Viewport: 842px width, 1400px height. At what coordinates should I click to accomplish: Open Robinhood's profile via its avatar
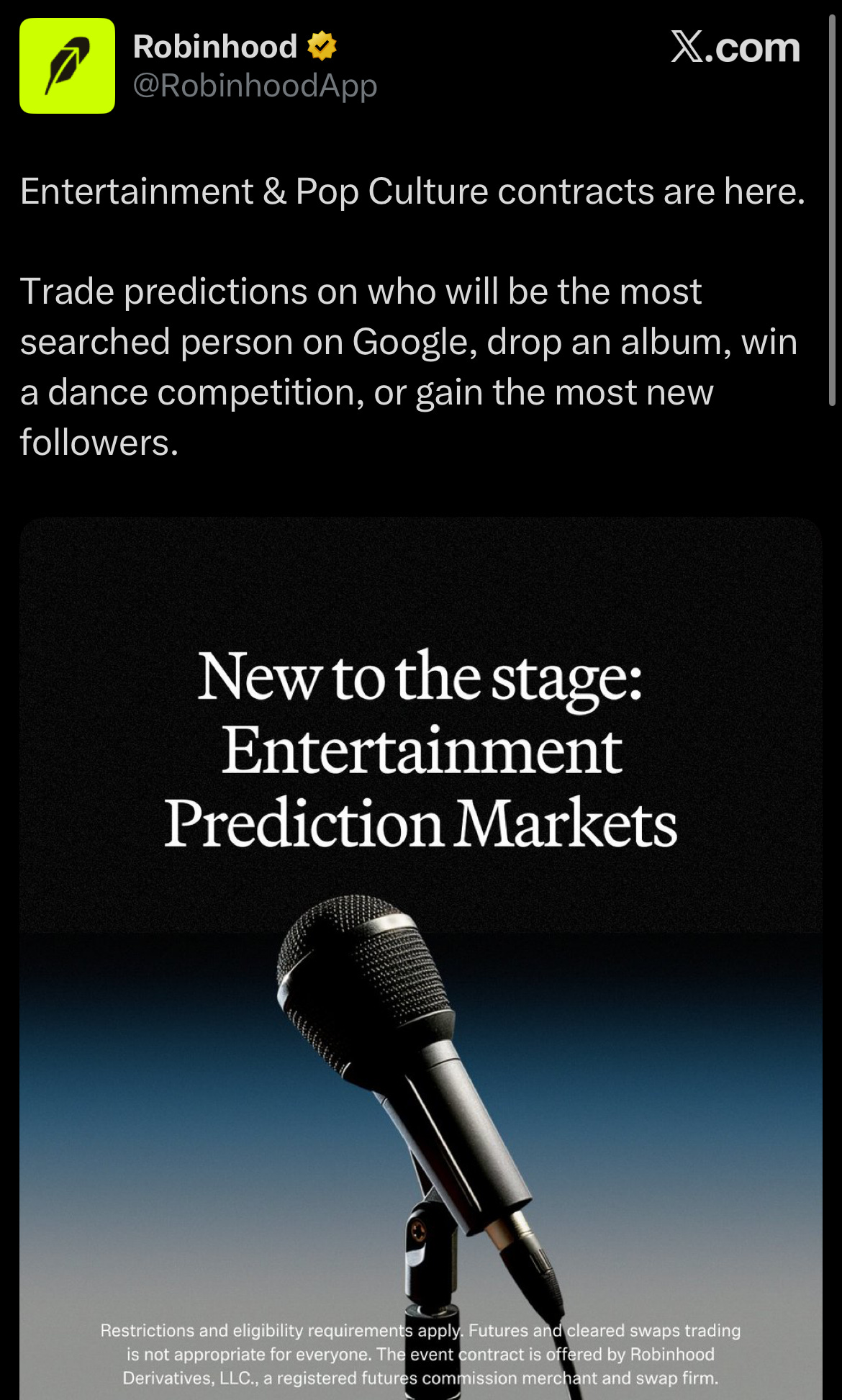(67, 66)
